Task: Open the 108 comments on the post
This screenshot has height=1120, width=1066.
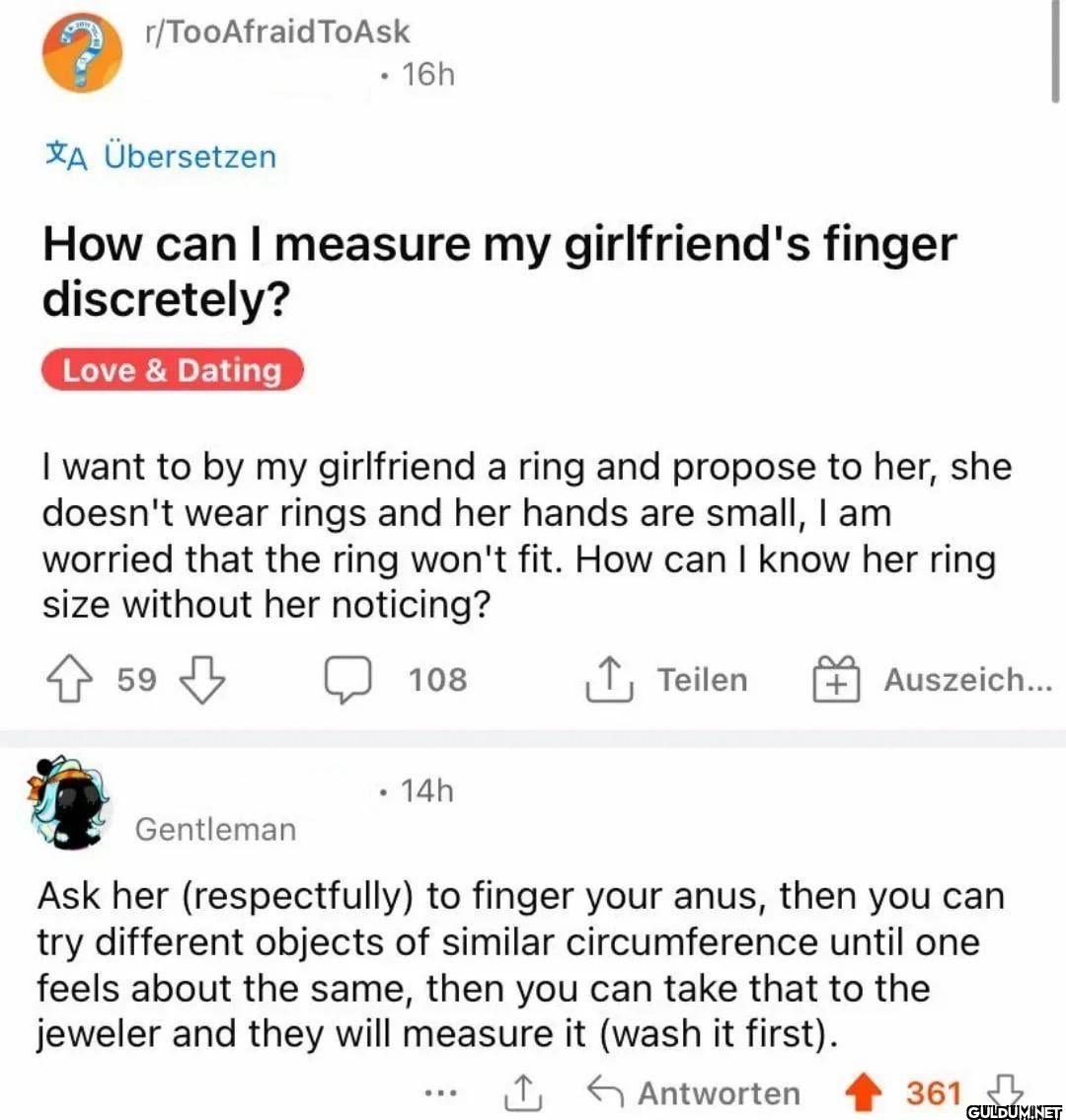Action: click(397, 680)
